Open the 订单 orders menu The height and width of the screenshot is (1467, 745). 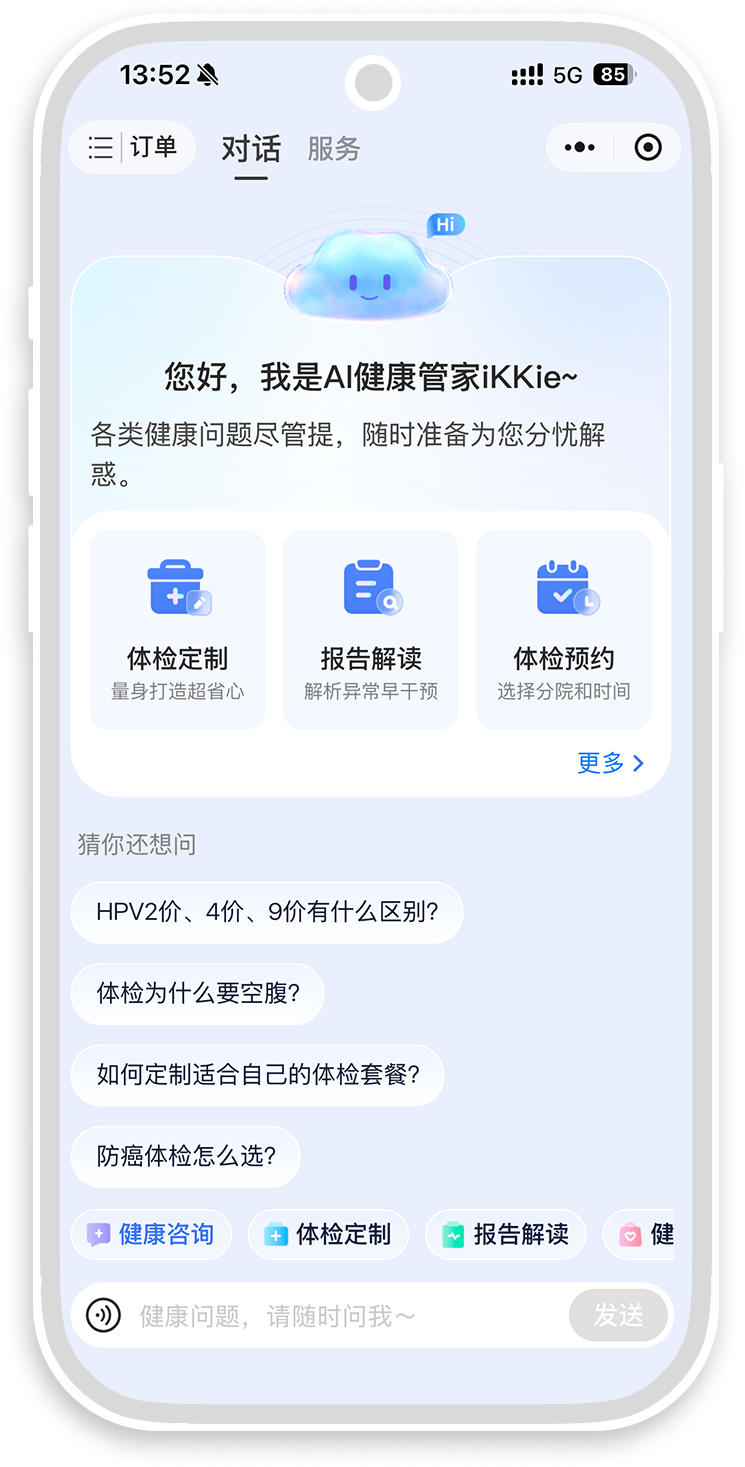click(133, 149)
